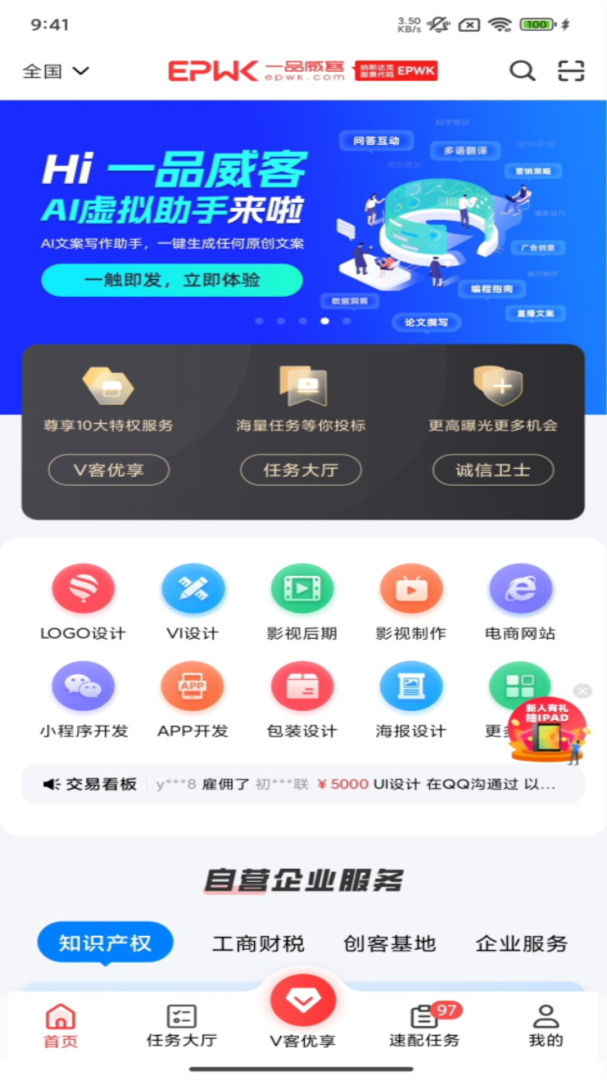Open the V客优享 privilege button
Screen dimensions: 607x1080
[x=109, y=469]
